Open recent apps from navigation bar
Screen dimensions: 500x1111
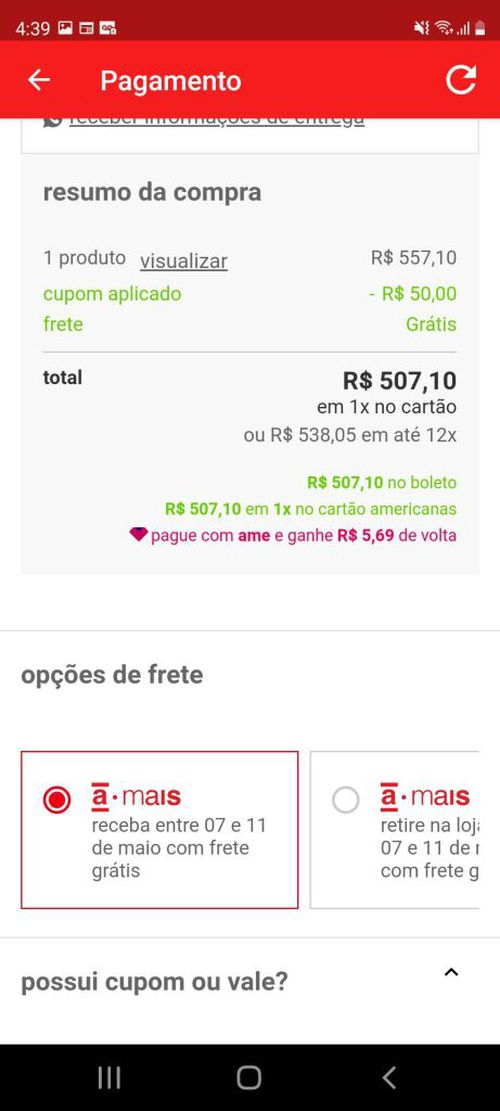pos(109,1078)
